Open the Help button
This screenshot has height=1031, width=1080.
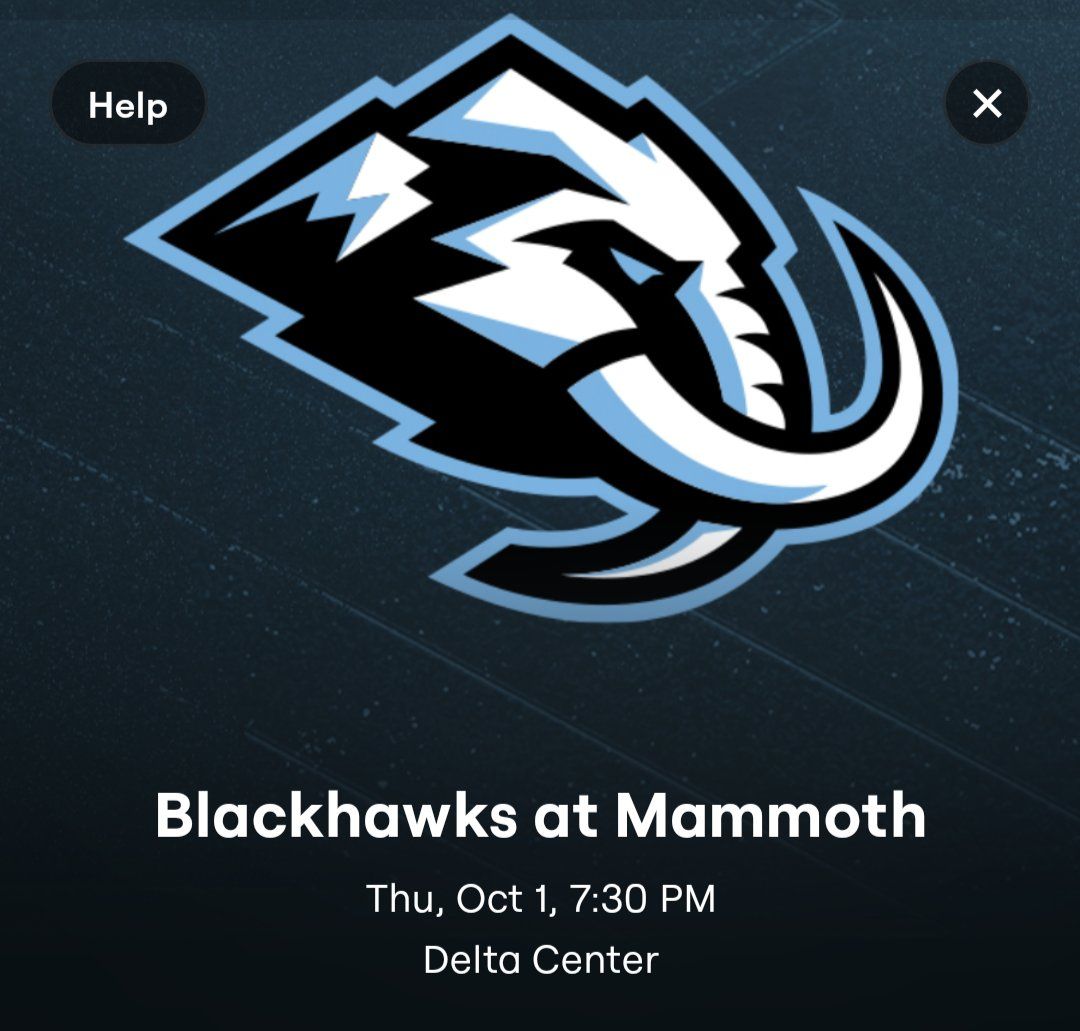click(128, 103)
